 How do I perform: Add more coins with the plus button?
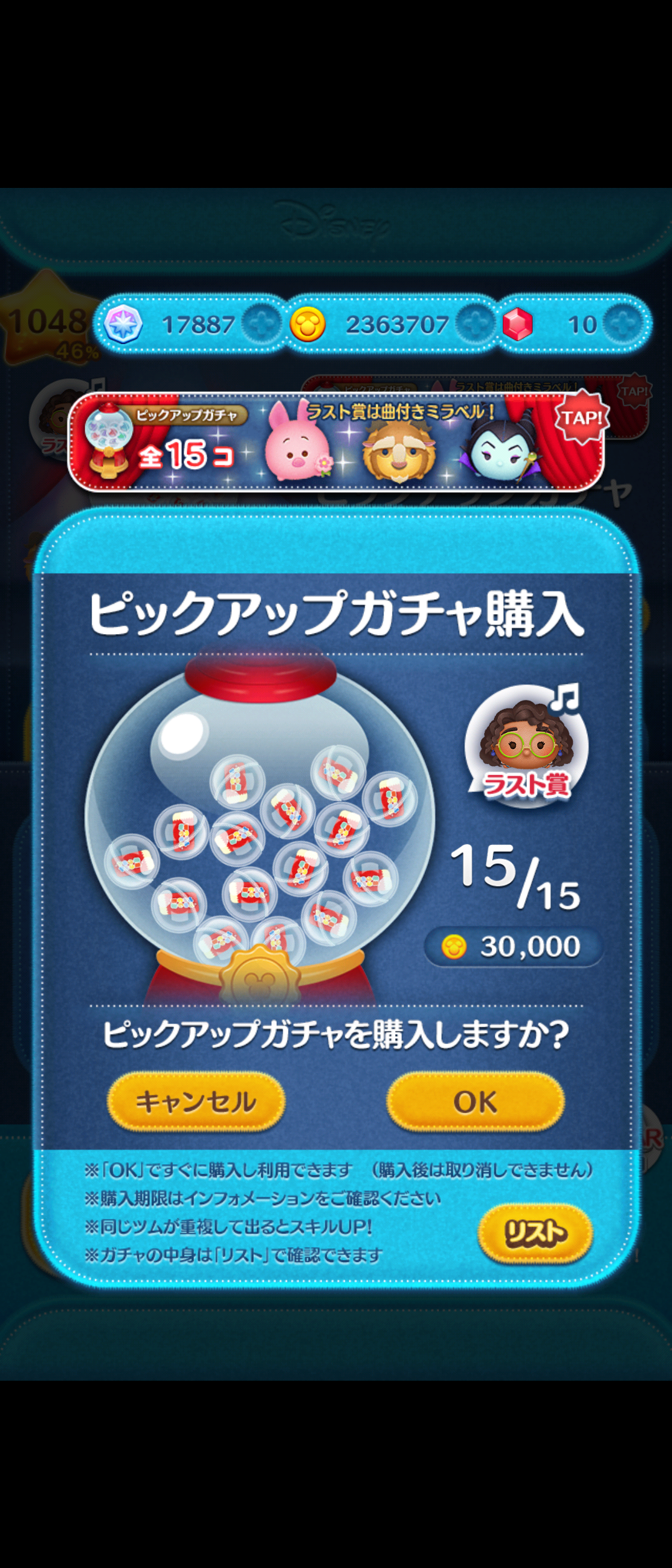click(475, 324)
